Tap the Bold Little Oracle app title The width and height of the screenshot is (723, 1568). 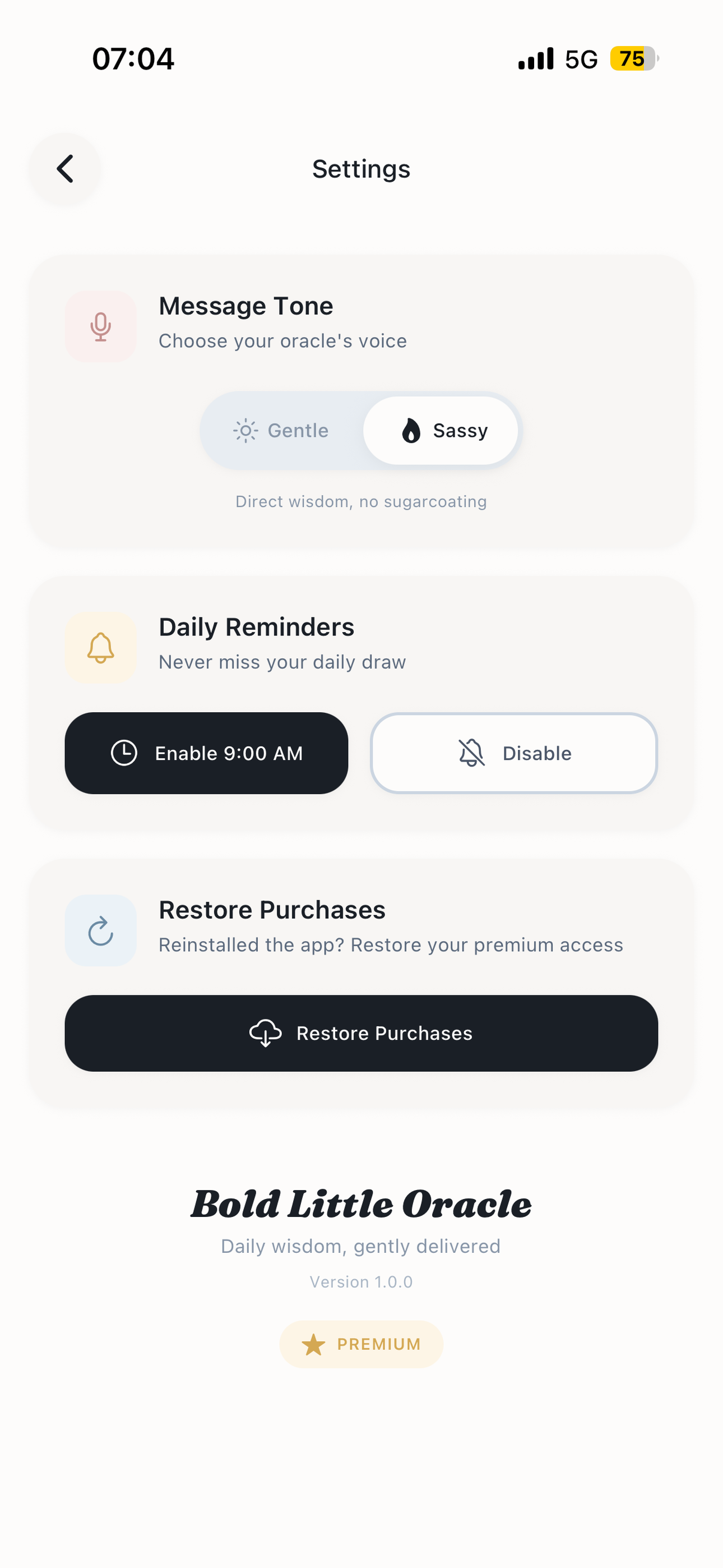361,1203
